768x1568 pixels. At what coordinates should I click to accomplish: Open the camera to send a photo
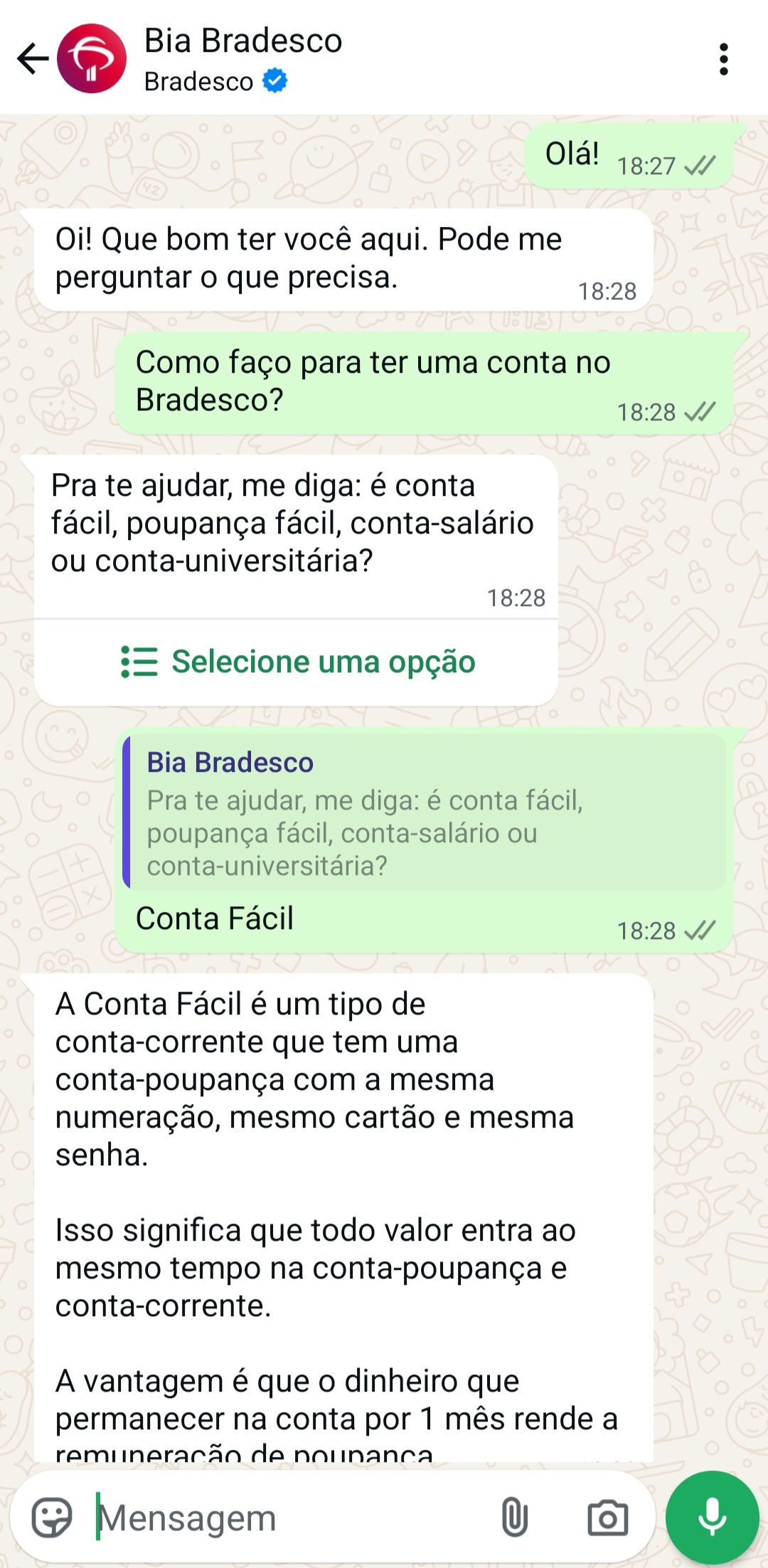point(608,1516)
